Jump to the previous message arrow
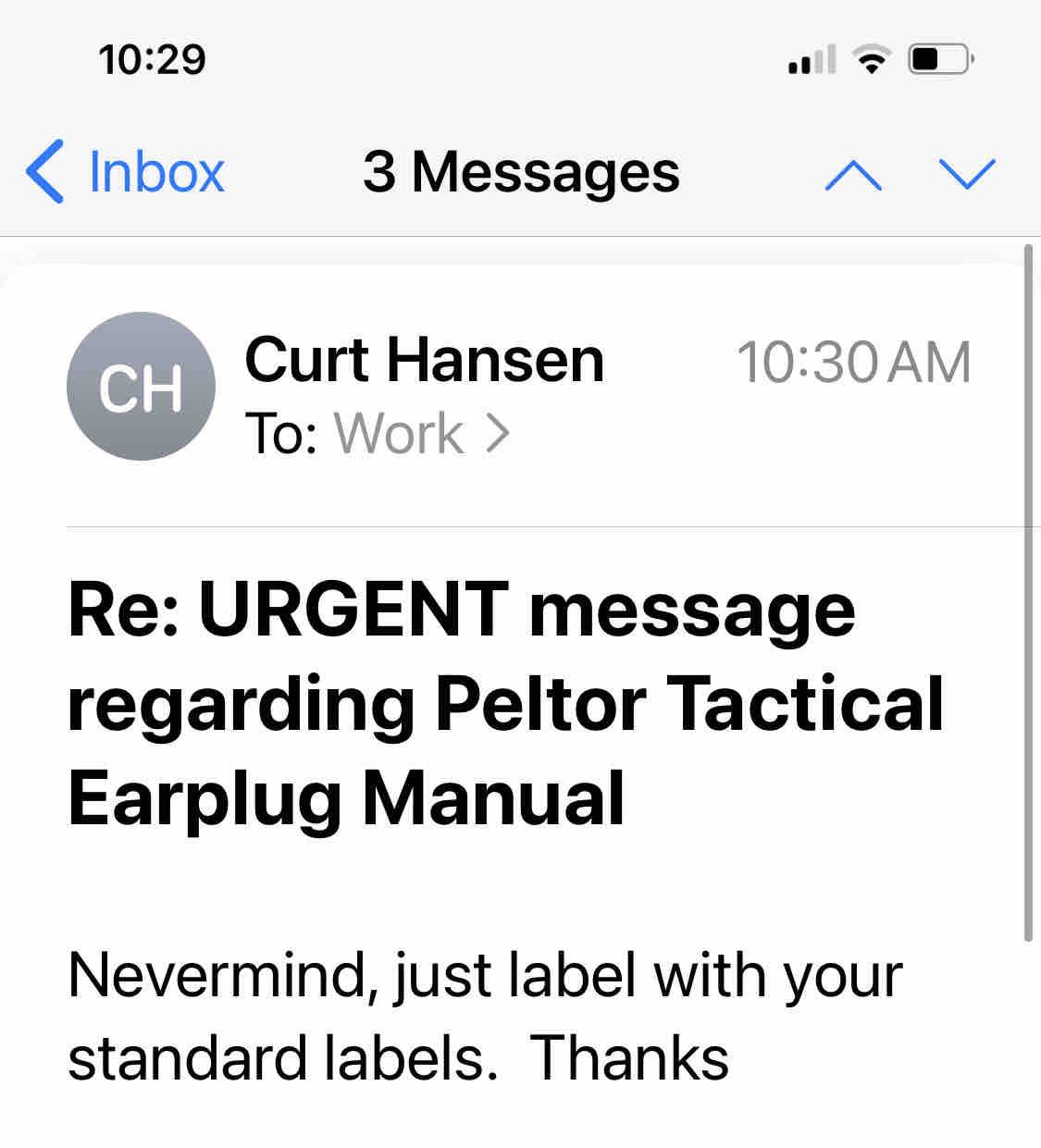Viewport: 1041px width, 1148px height. pos(852,174)
